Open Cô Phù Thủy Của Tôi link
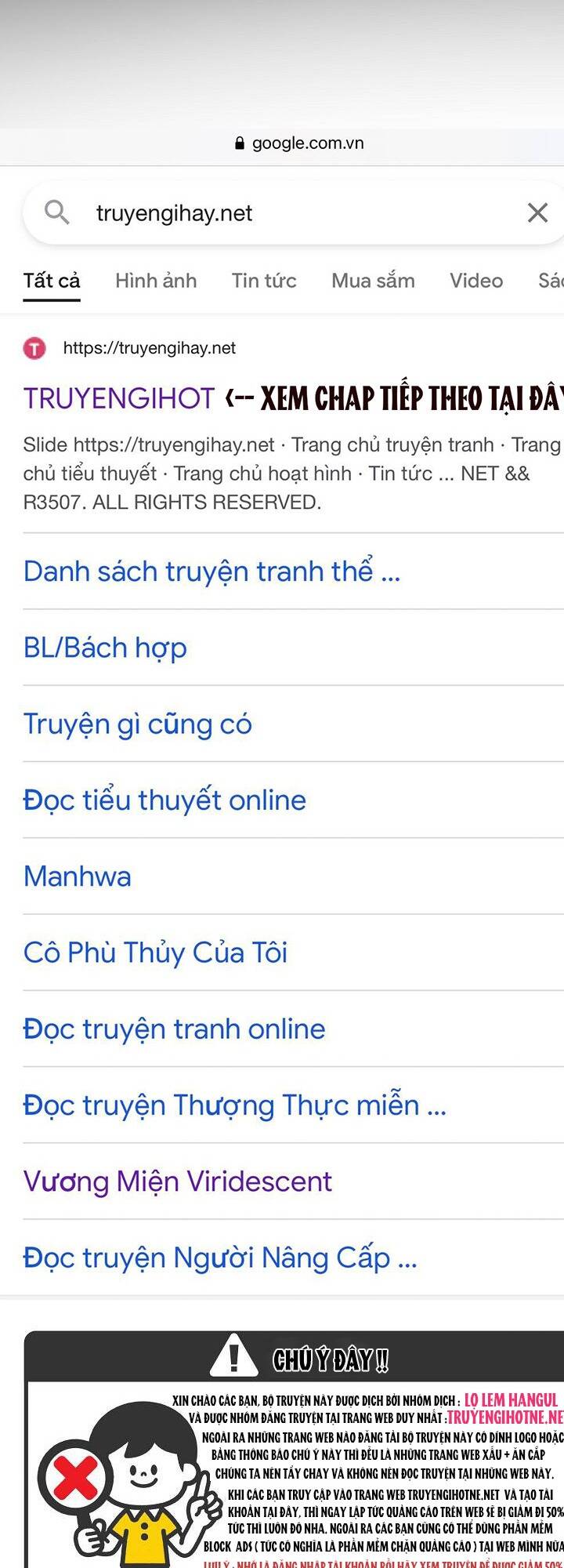The height and width of the screenshot is (1568, 564). coord(154,953)
